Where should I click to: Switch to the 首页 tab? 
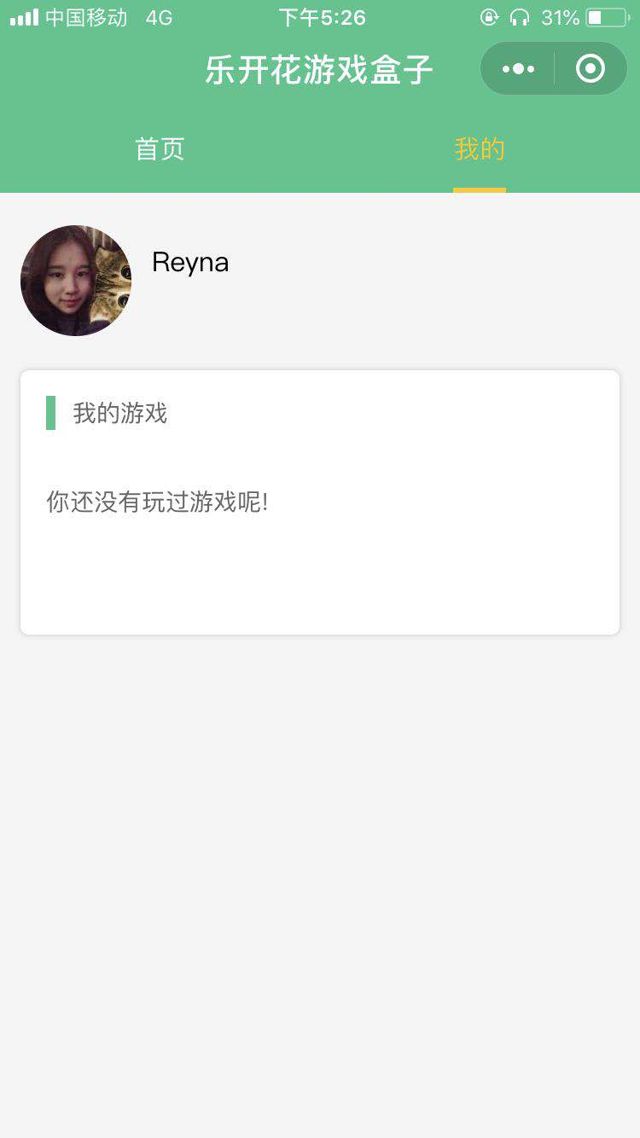coord(160,150)
